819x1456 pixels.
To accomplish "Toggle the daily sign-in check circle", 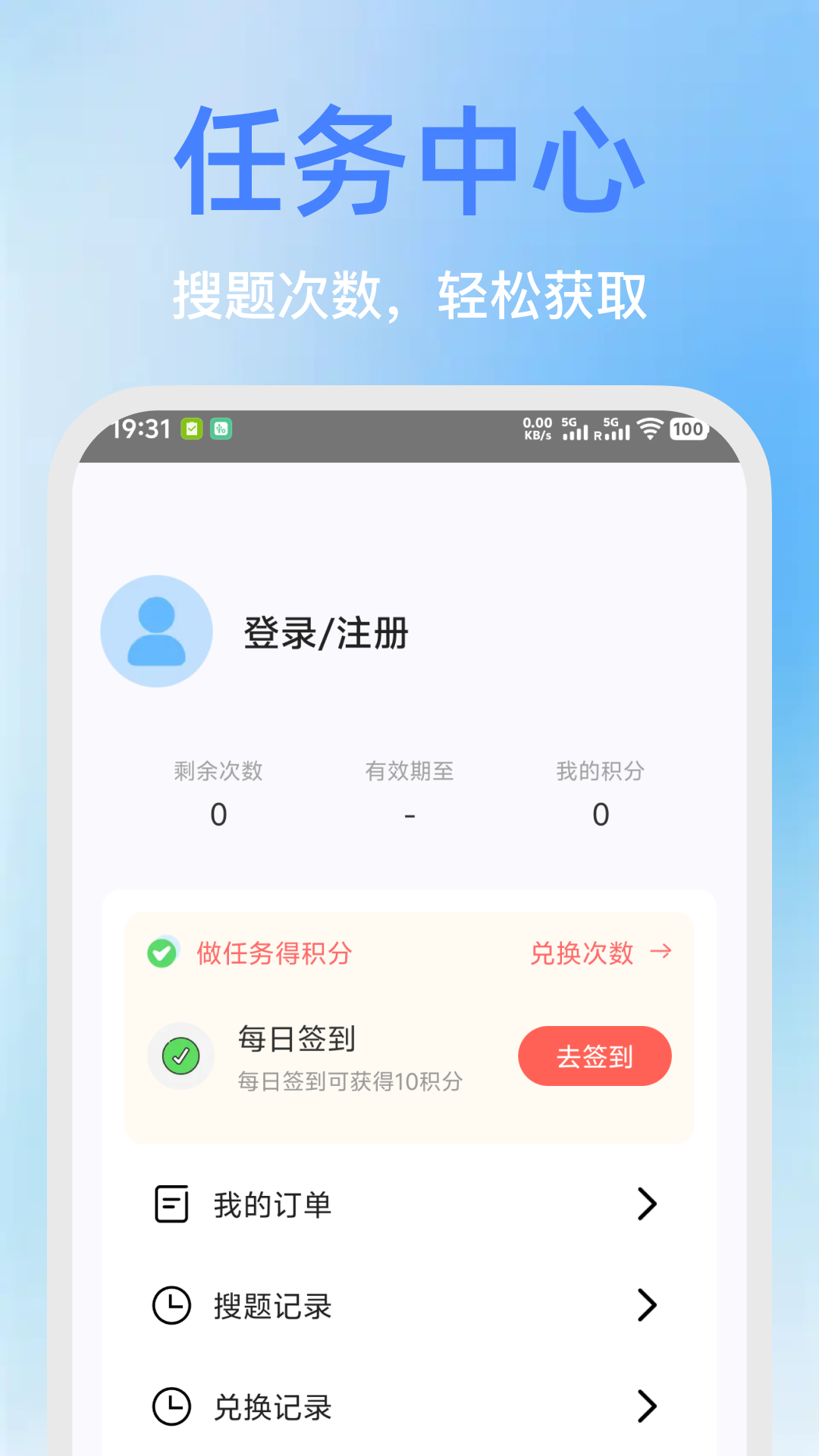I will tap(180, 1055).
